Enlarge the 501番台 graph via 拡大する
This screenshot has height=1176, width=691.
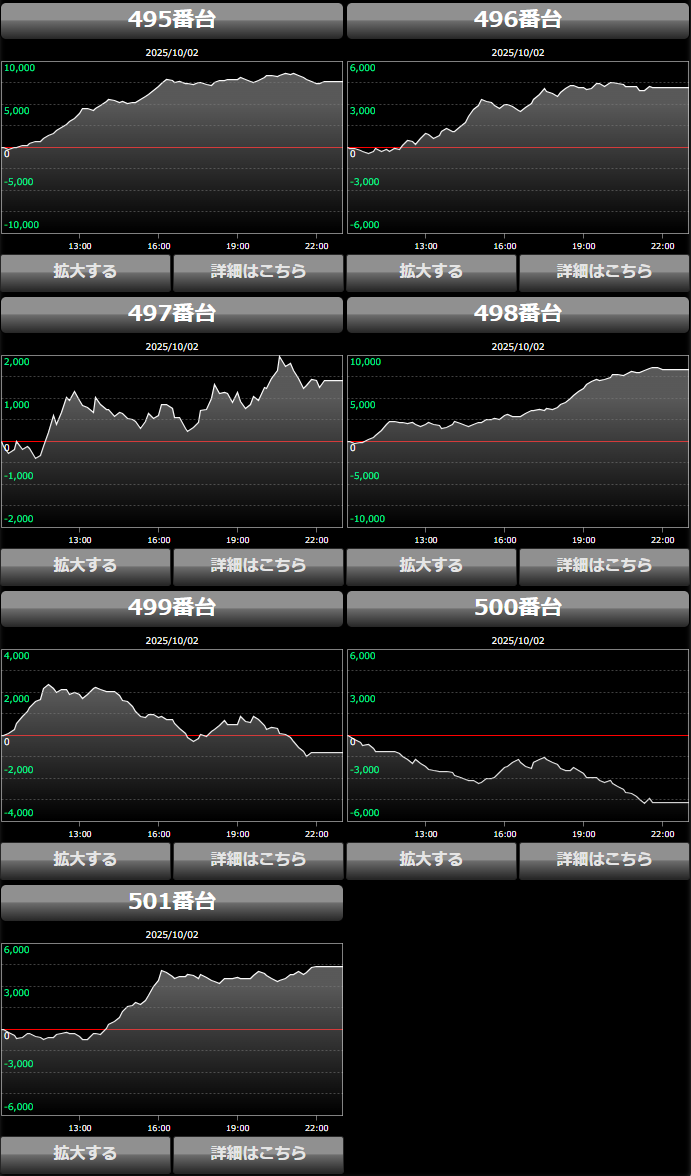(x=86, y=1153)
